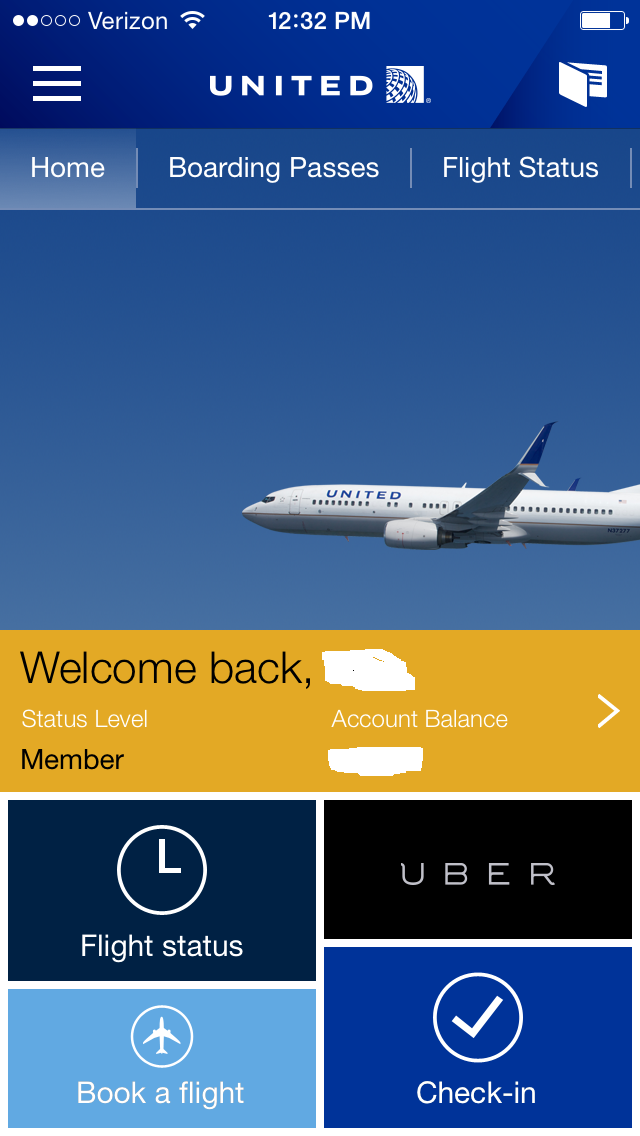640x1136 pixels.
Task: Open the hamburger drawer menu
Action: tap(57, 83)
